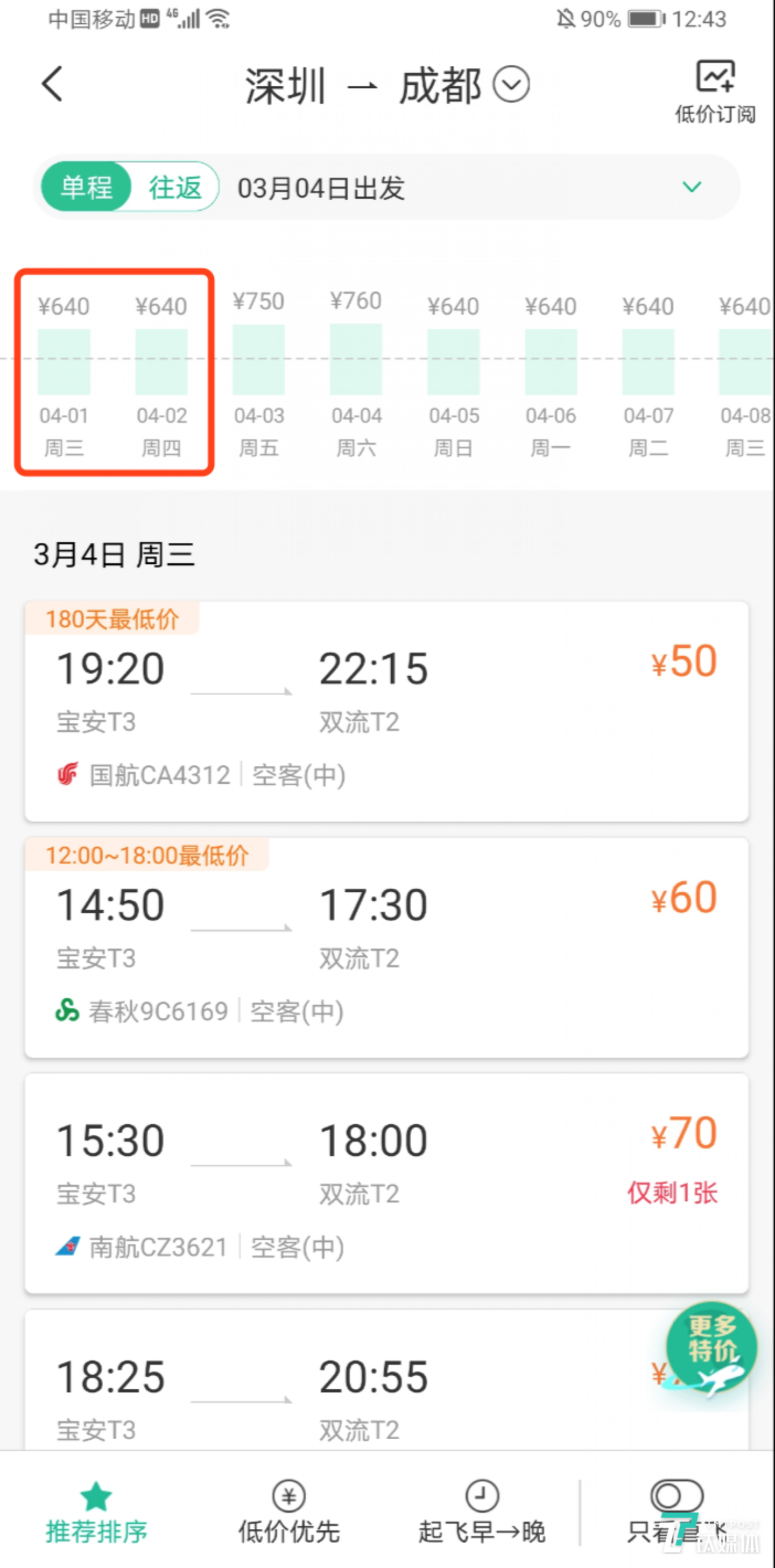Choose the 04-04 周六 ¥760 date
Viewport: 775px width, 1568px height.
[x=356, y=372]
